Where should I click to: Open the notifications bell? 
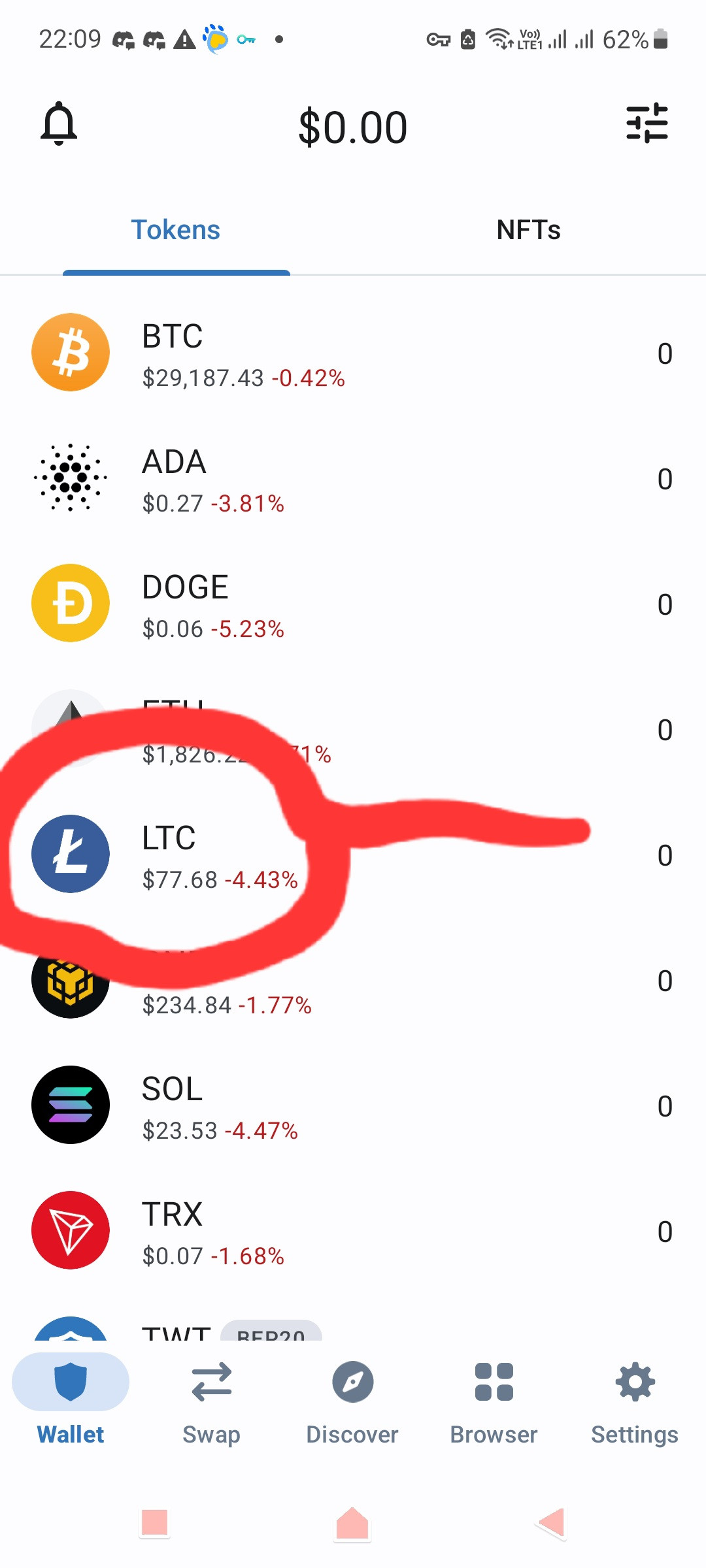59,123
